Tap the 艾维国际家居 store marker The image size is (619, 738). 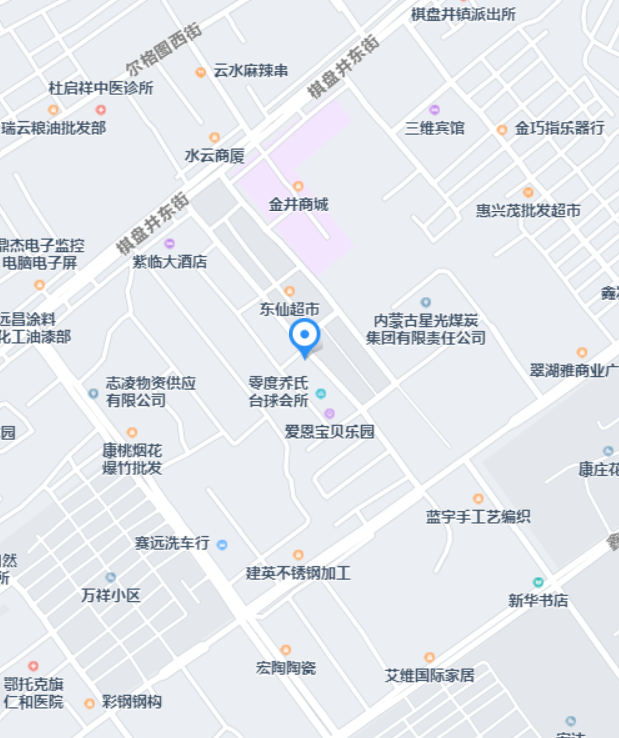click(x=429, y=657)
